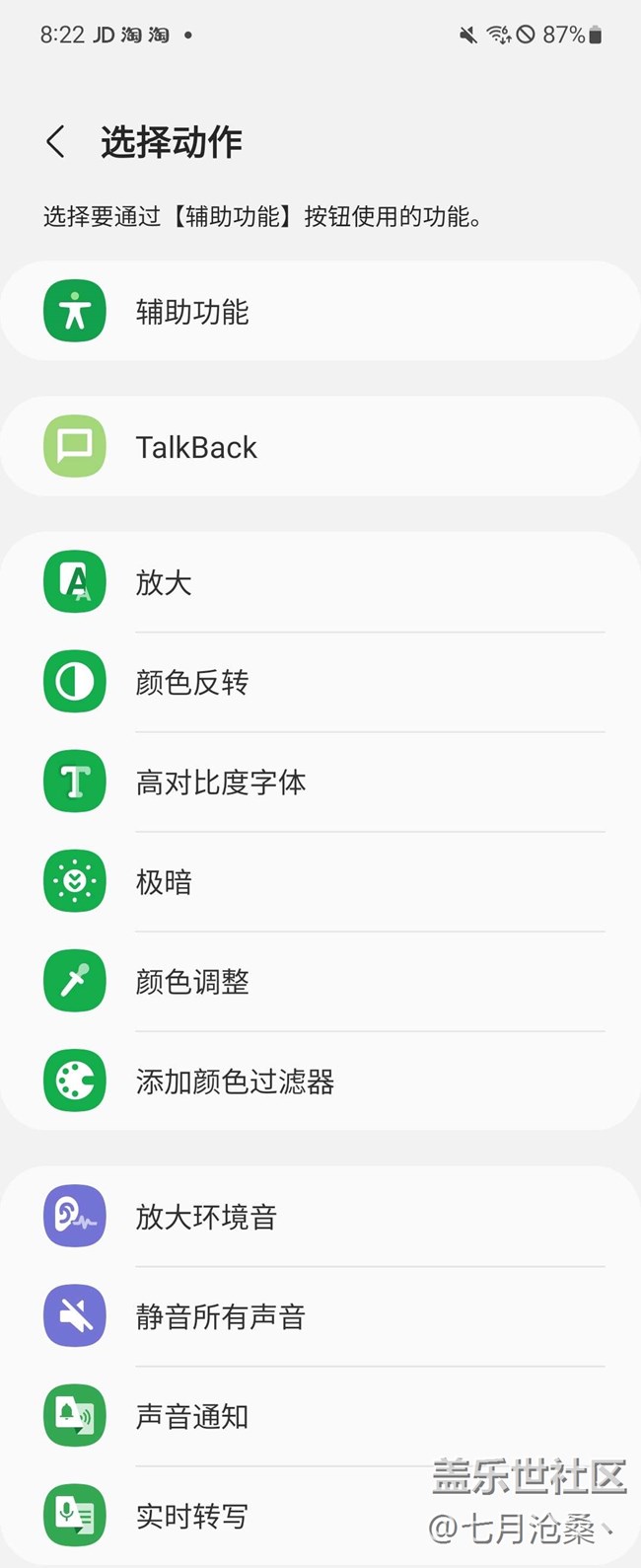Pick the 声音通知 option
The width and height of the screenshot is (641, 1568).
(x=320, y=1417)
